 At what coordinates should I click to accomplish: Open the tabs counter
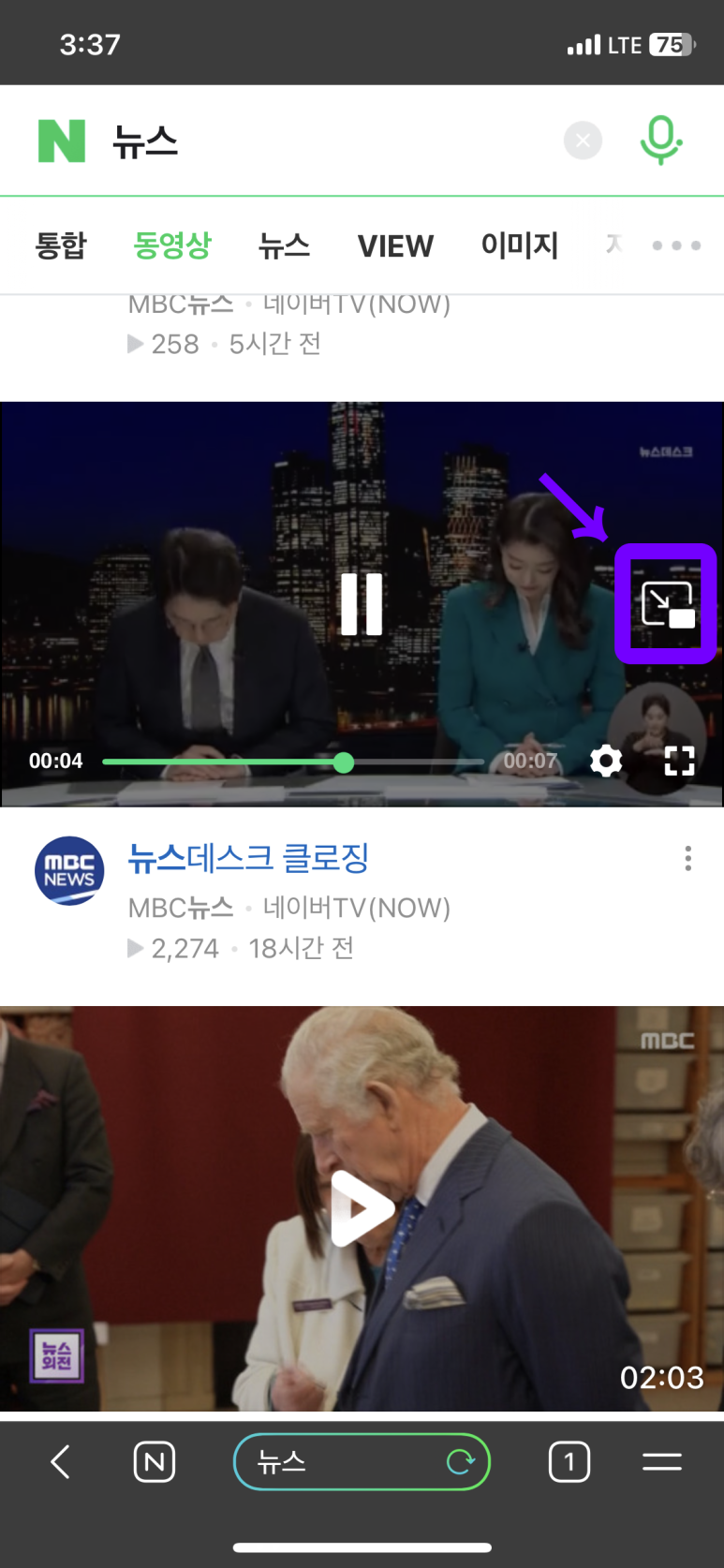click(x=569, y=1461)
